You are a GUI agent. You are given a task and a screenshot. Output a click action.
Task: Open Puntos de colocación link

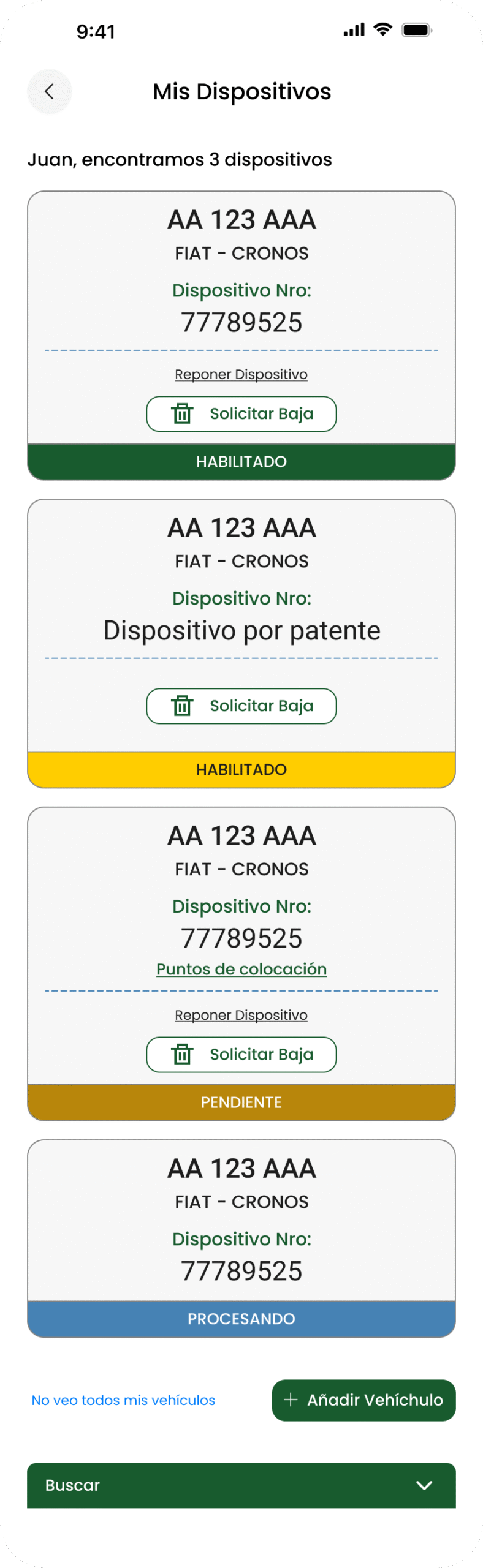pos(241,969)
